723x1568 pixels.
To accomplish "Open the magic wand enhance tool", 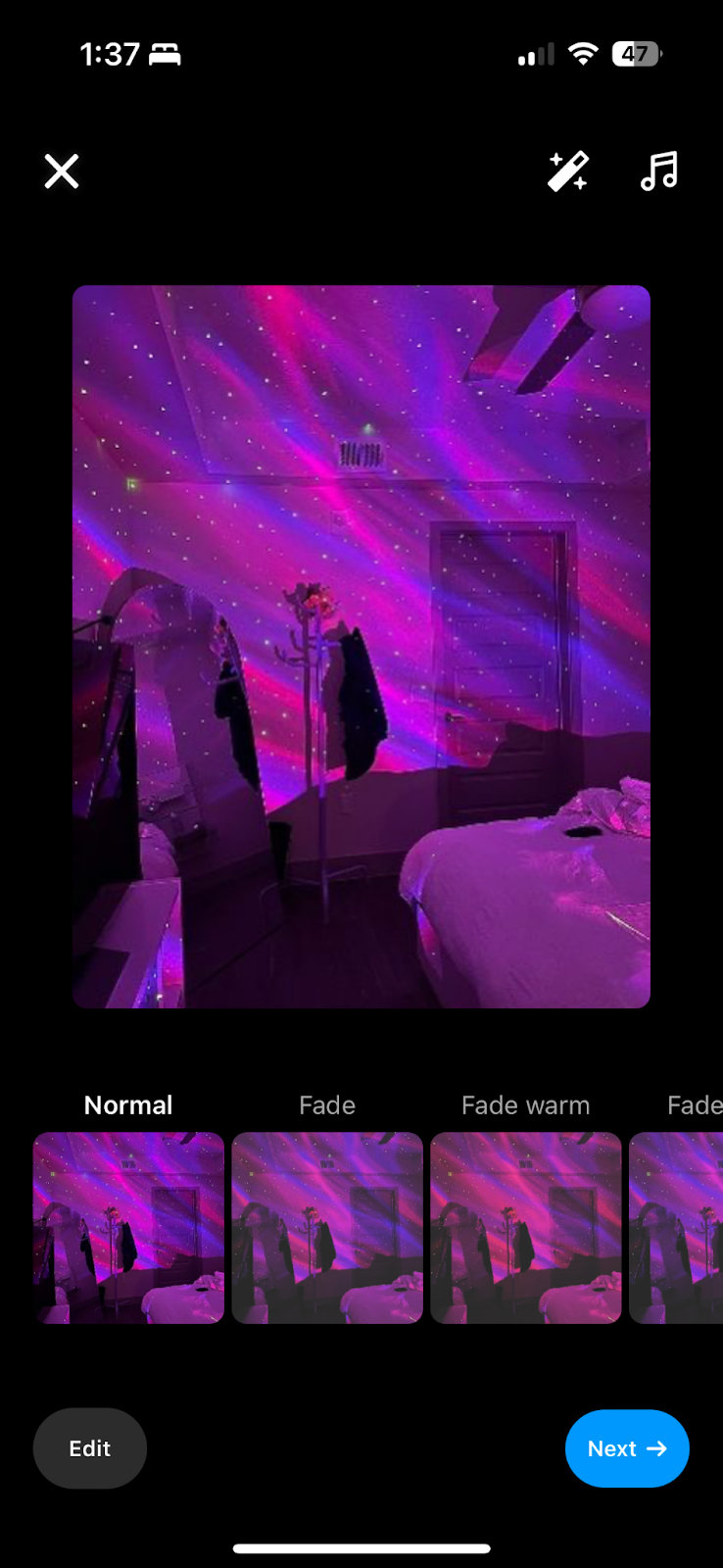I will [x=567, y=171].
